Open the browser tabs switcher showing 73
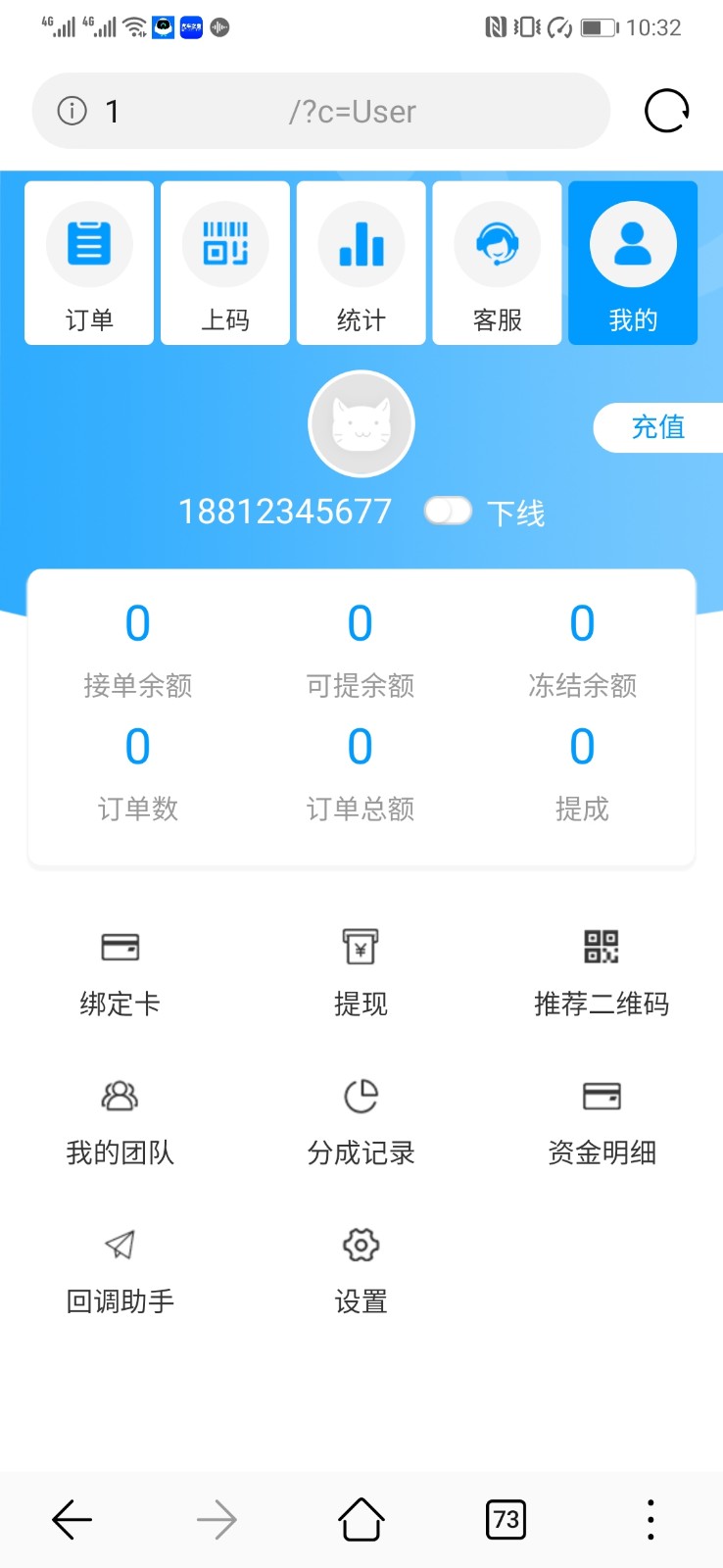The width and height of the screenshot is (723, 1568). pyautogui.click(x=506, y=1520)
